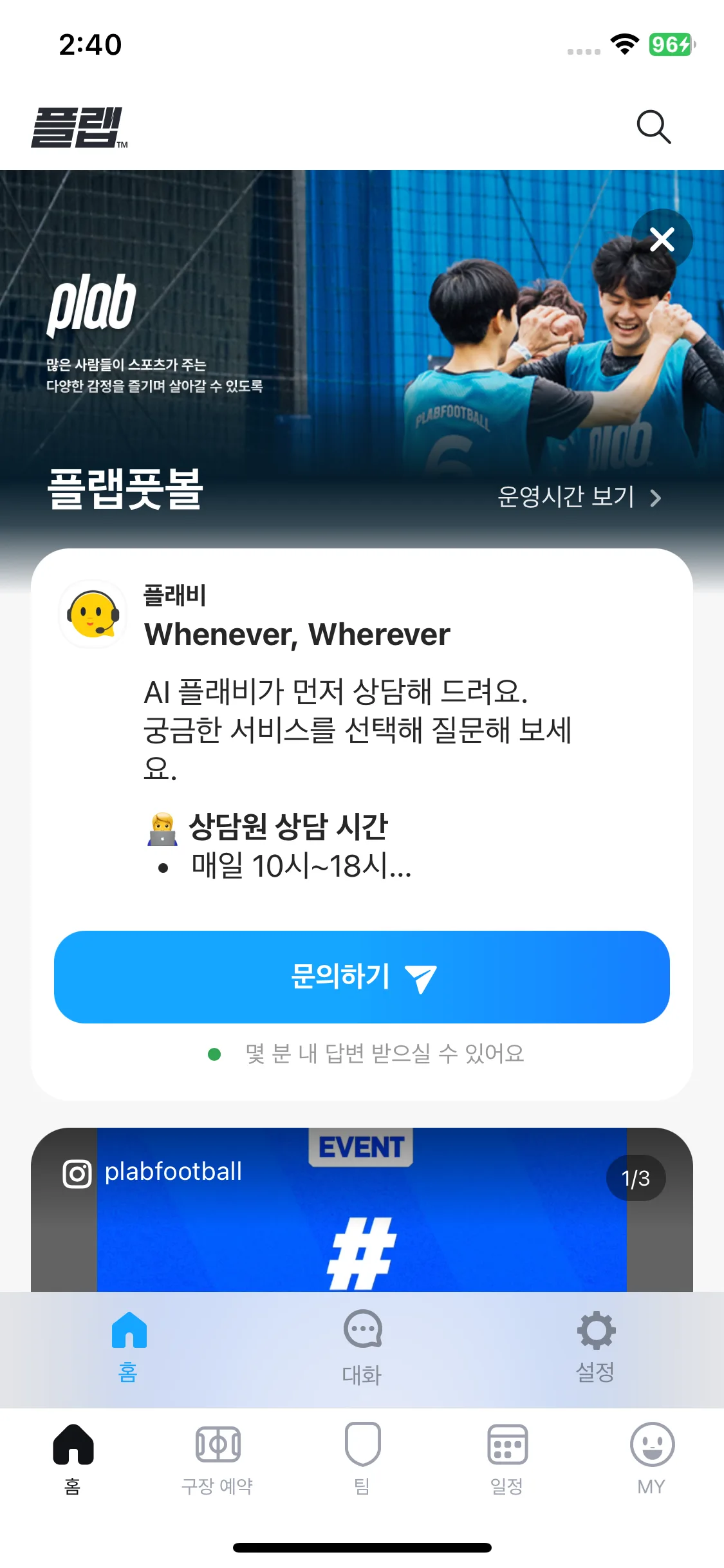Open the search magnifier icon
Viewport: 724px width, 1568px height.
pyautogui.click(x=653, y=126)
